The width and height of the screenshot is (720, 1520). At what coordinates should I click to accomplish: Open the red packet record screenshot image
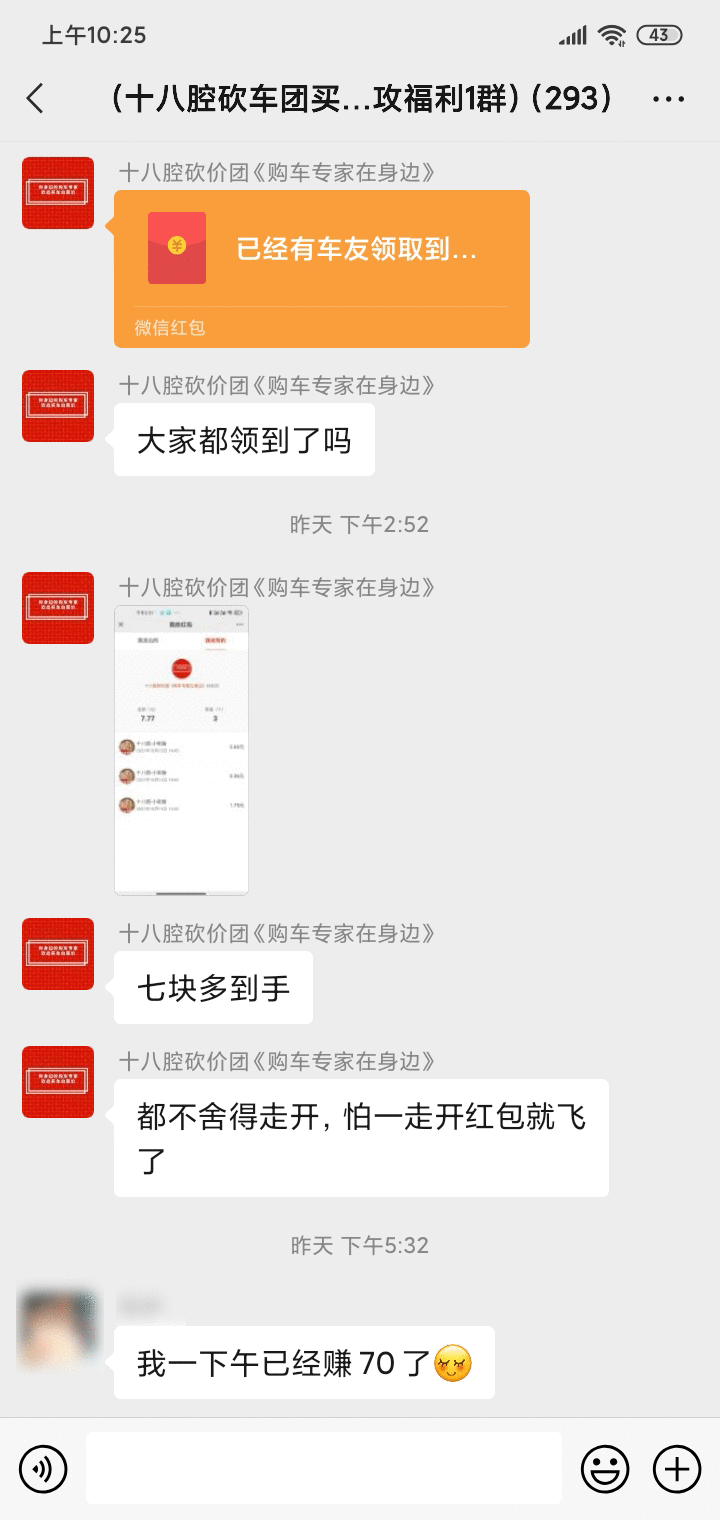click(x=181, y=749)
